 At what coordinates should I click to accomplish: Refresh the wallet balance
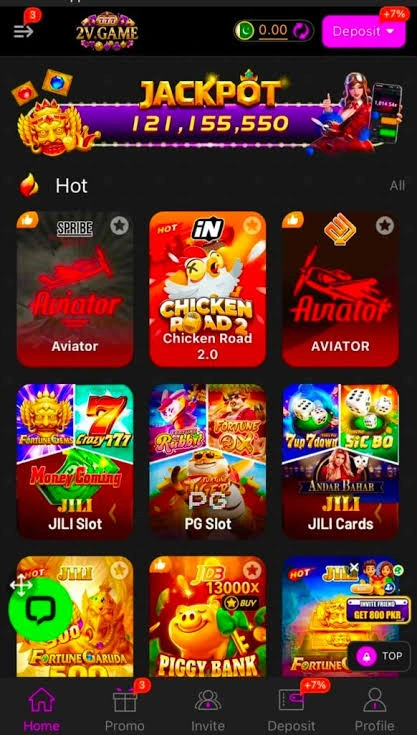tap(299, 31)
